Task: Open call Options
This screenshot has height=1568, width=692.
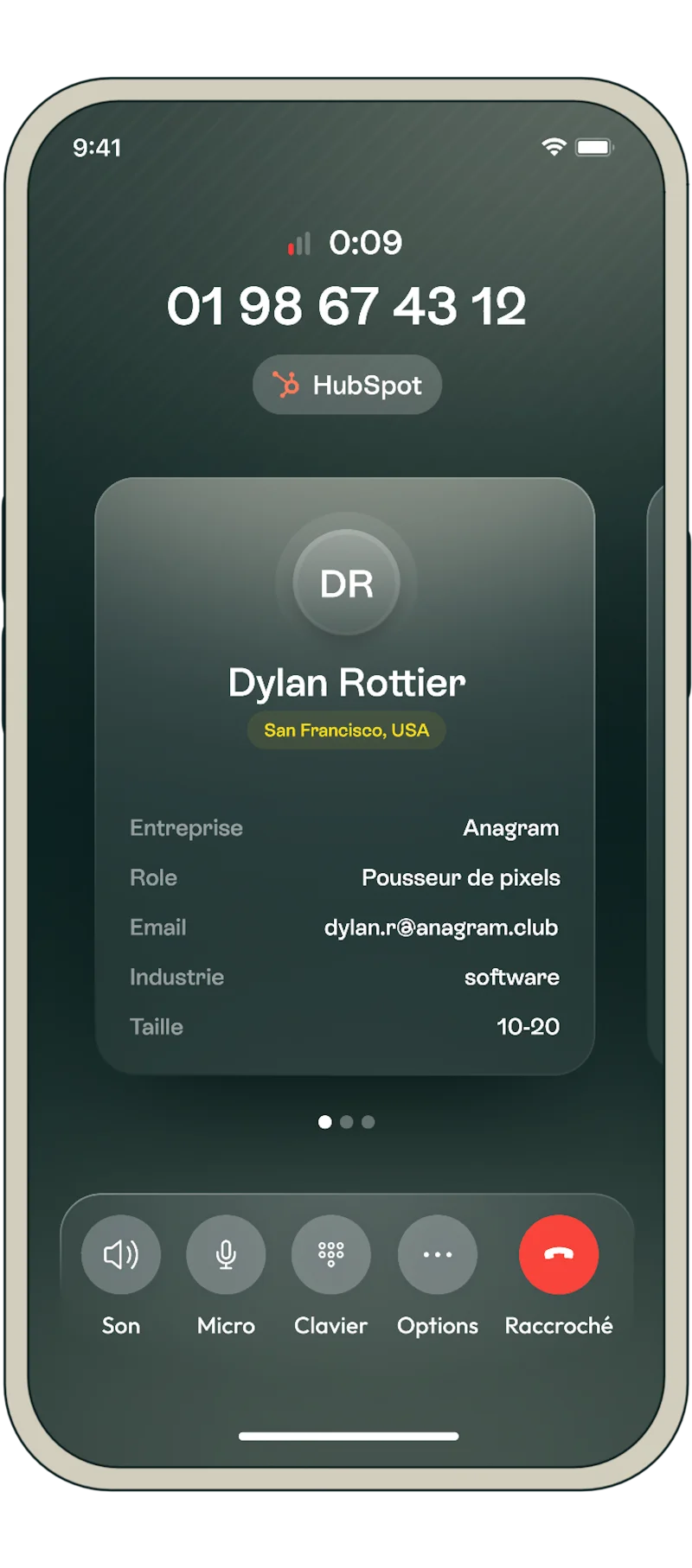Action: pyautogui.click(x=438, y=1254)
